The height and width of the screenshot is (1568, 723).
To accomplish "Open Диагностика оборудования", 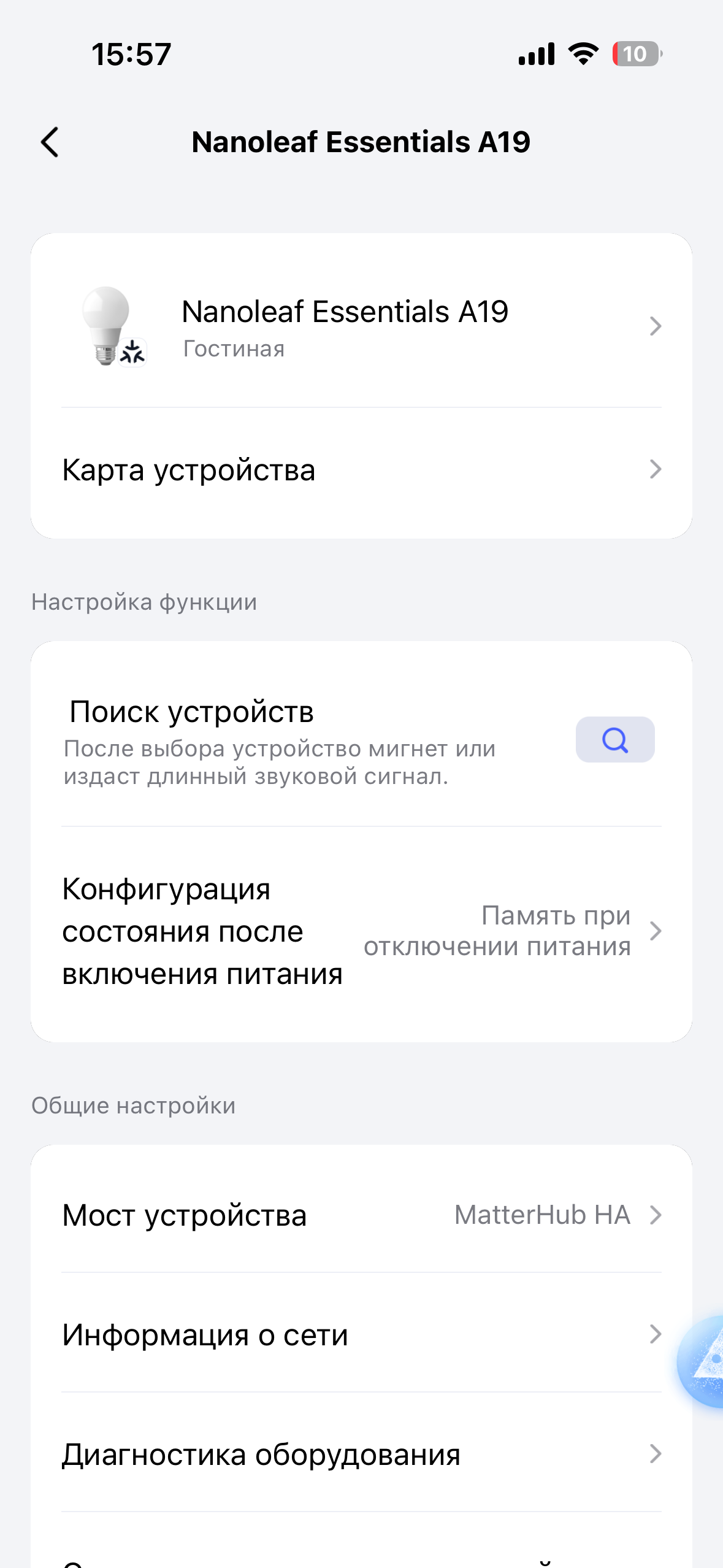I will (361, 1454).
